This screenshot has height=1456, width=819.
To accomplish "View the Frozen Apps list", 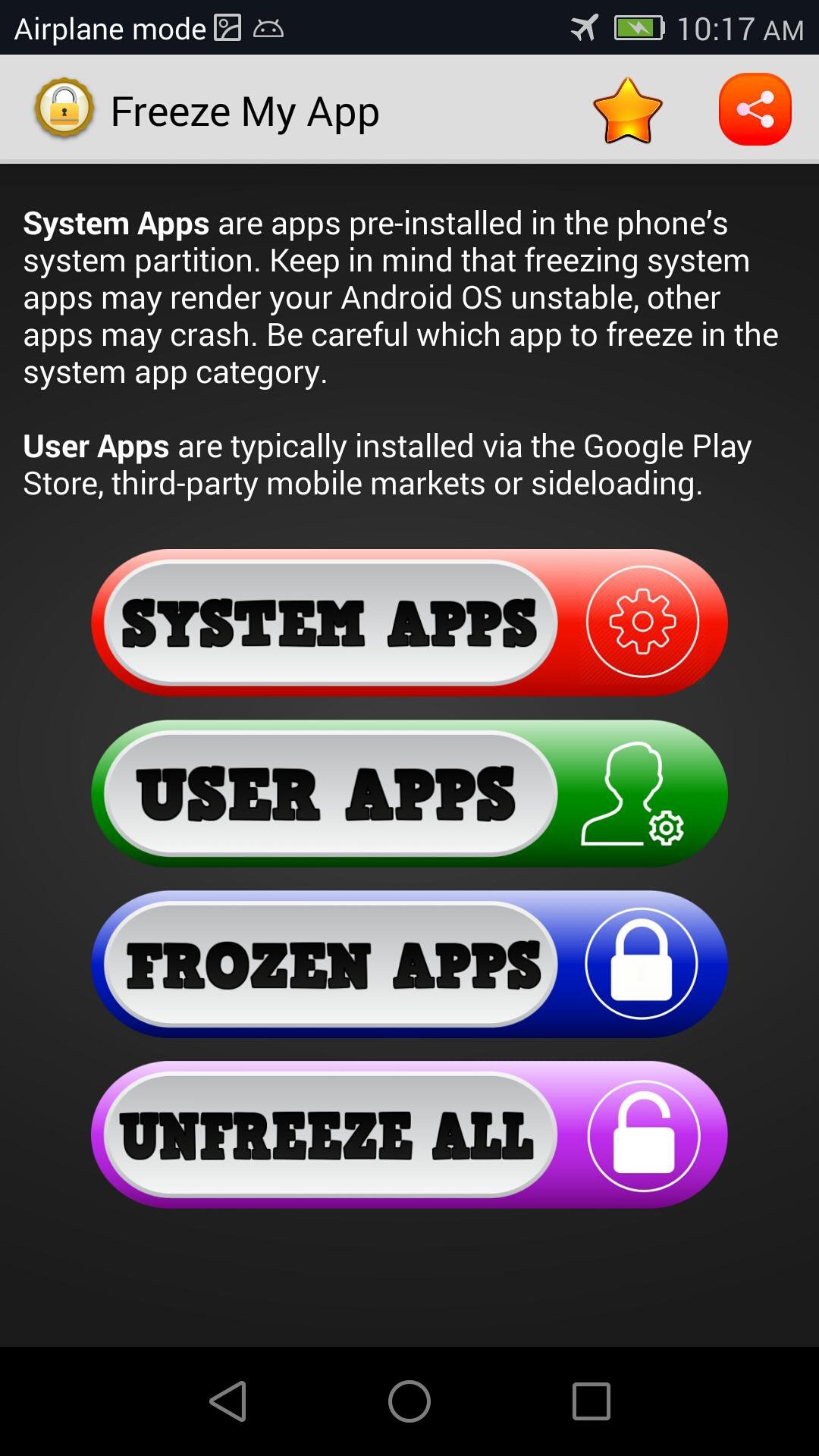I will coord(409,964).
